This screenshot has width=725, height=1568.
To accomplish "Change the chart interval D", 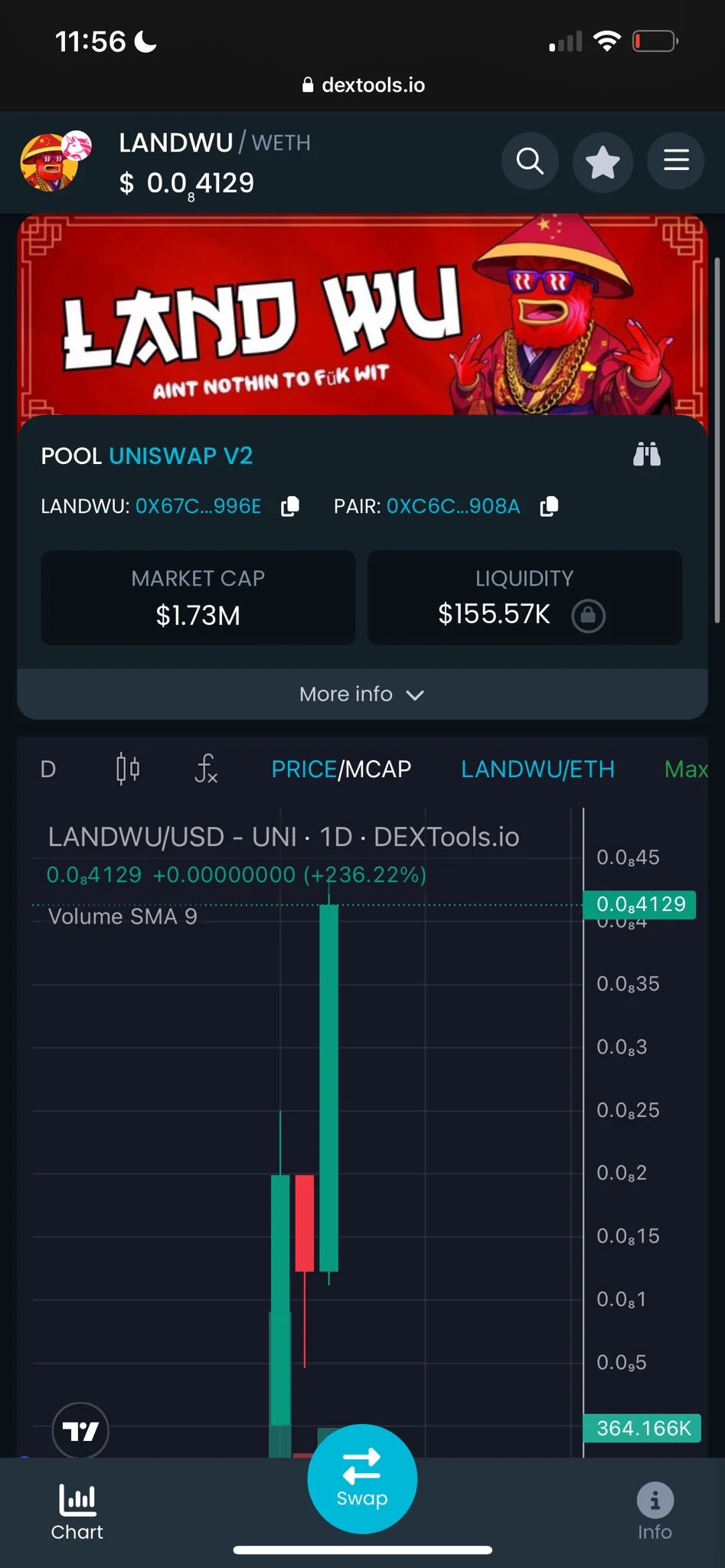I will (x=48, y=769).
